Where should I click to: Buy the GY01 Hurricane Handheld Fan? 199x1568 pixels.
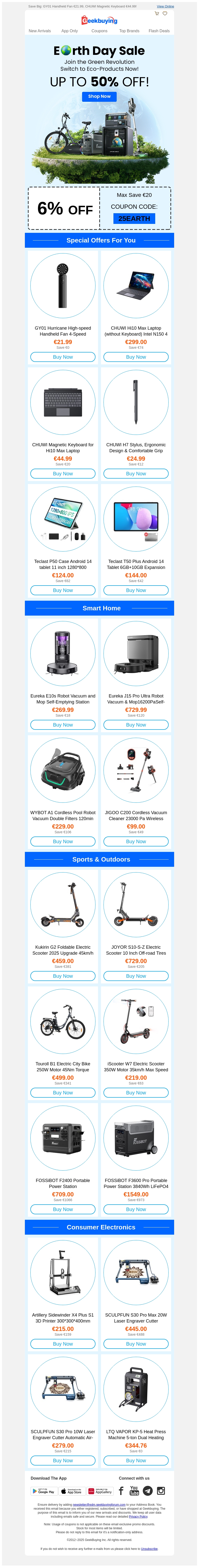coord(63,357)
